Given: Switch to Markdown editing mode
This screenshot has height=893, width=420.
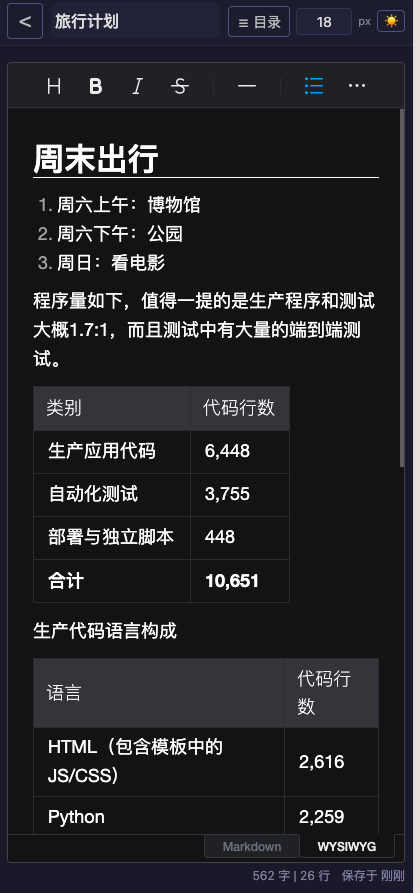Looking at the screenshot, I should pyautogui.click(x=252, y=846).
